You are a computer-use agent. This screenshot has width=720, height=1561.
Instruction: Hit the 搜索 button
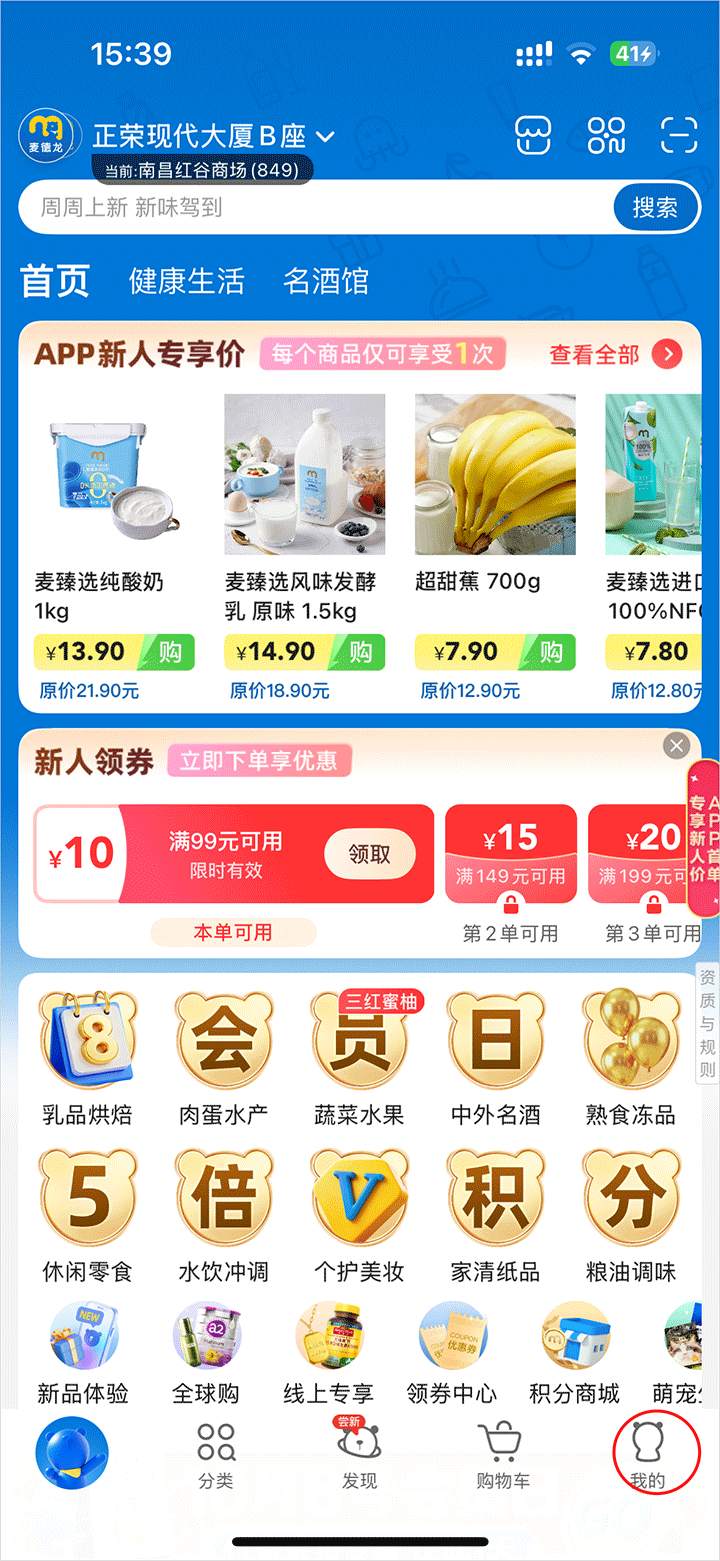[x=655, y=208]
